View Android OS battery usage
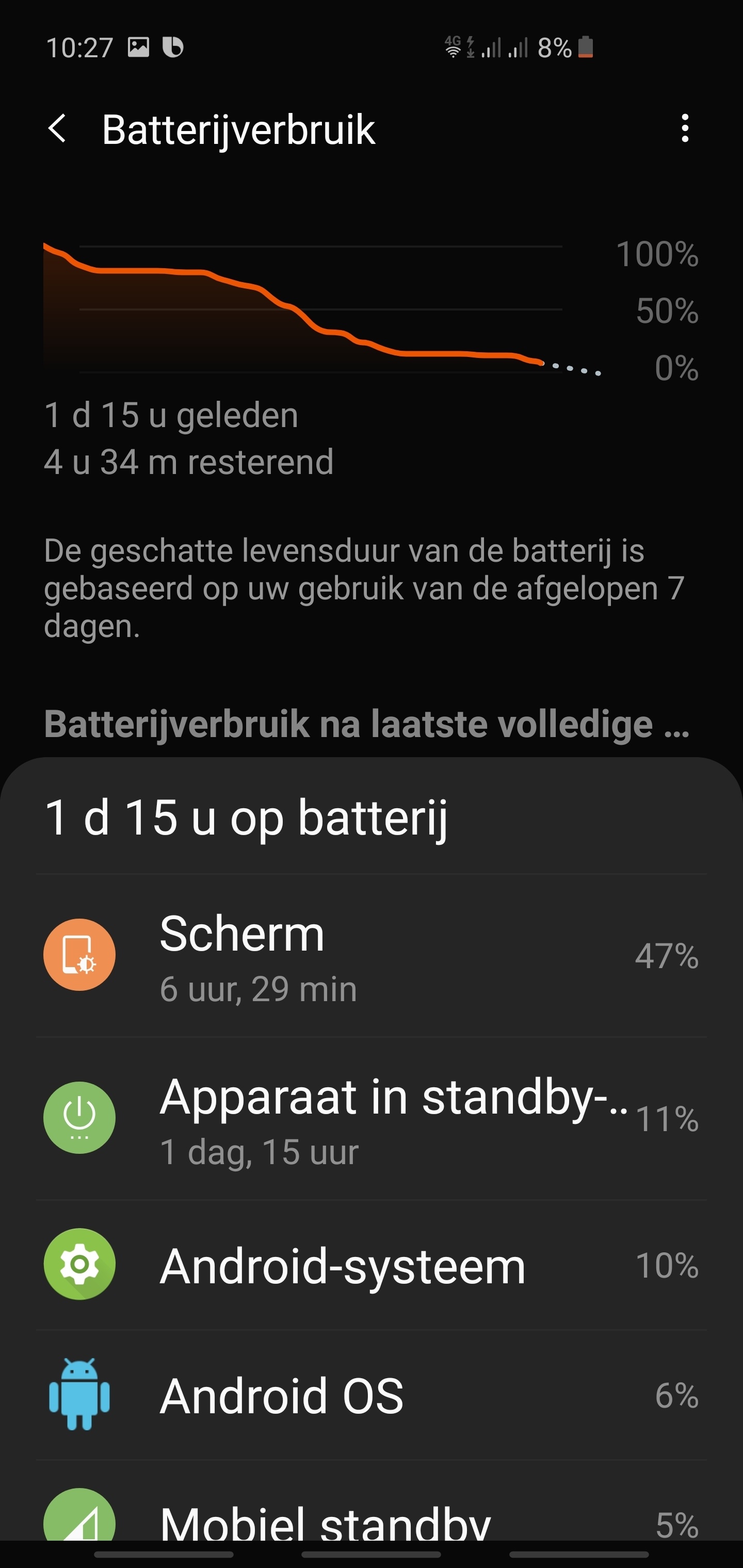Screen dimensions: 743x1568 pos(370,1395)
